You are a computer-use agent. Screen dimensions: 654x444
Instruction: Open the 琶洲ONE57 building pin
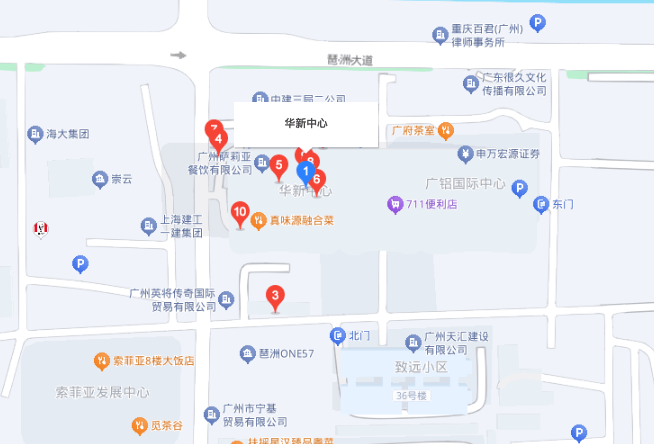(x=248, y=354)
